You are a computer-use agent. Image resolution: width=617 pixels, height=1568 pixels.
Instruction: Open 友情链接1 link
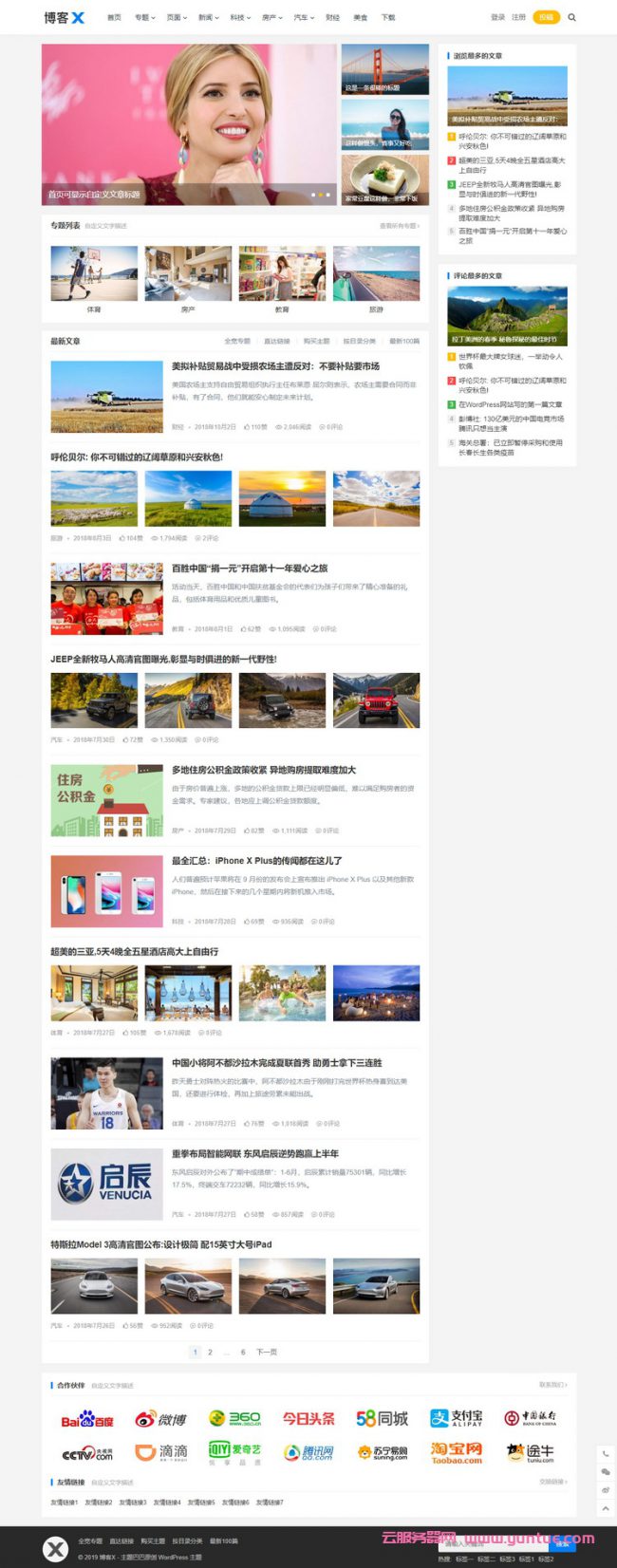[x=64, y=1503]
